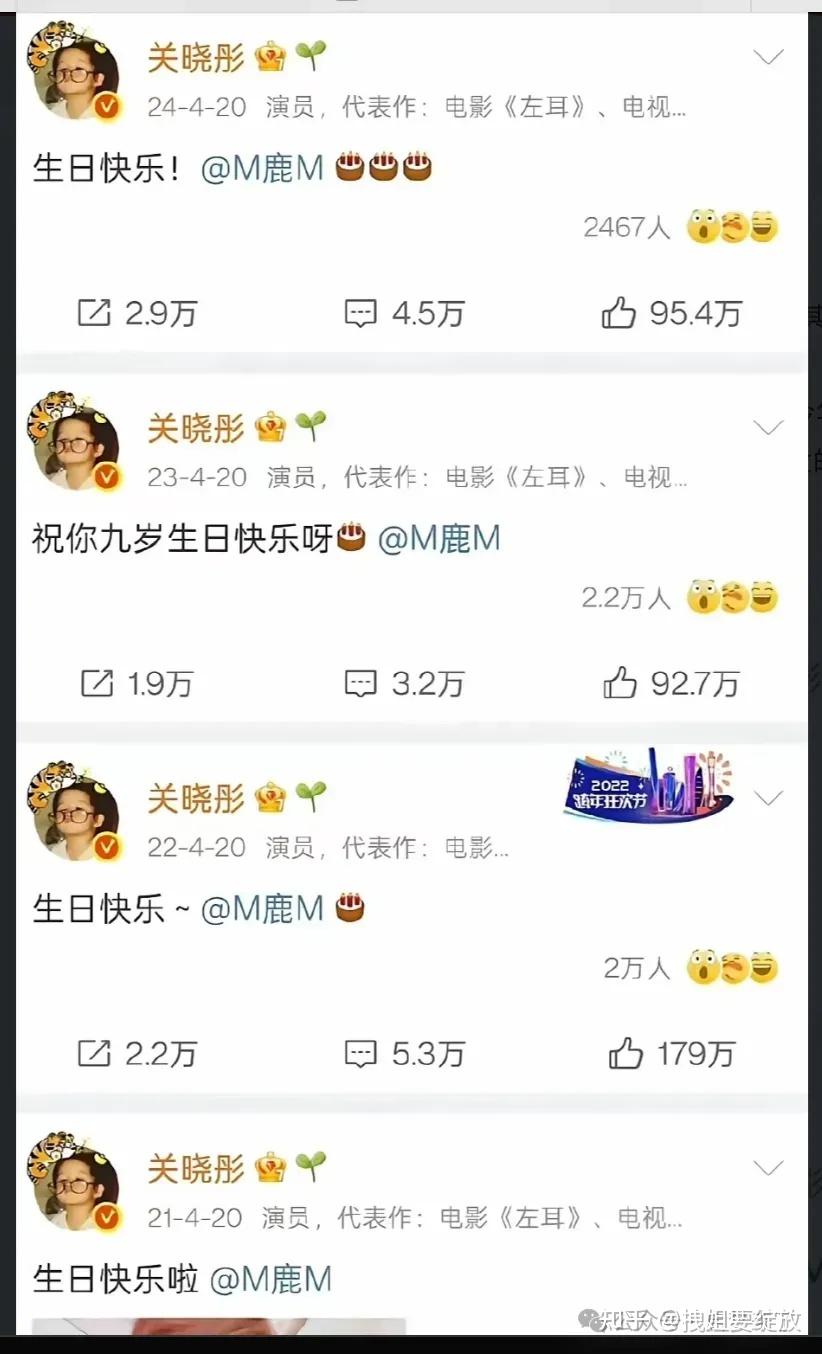
Task: Like the post with 179万 likes
Action: click(671, 1054)
